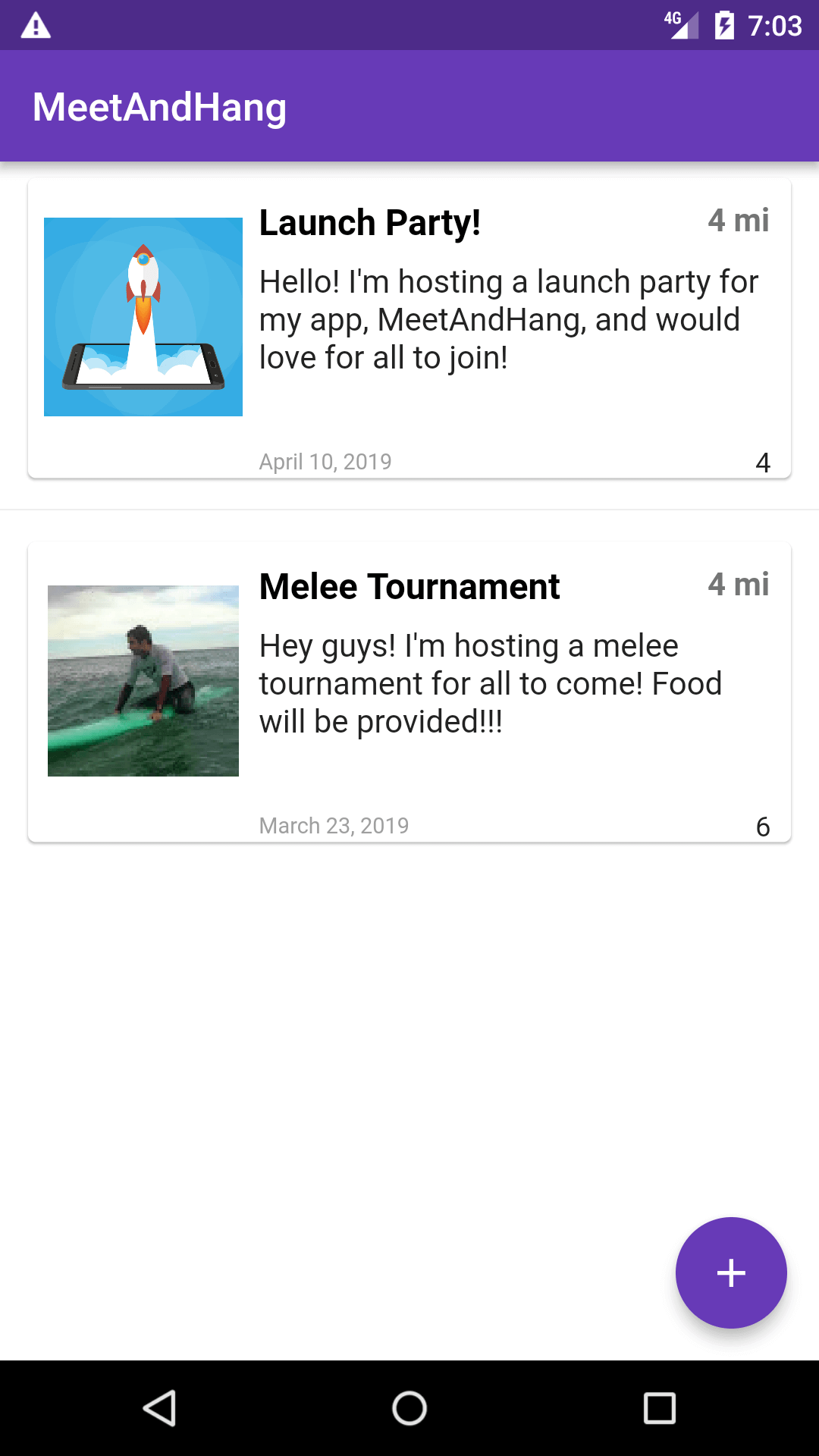819x1456 pixels.
Task: Open the Melee Tournament event card
Action: (409, 585)
